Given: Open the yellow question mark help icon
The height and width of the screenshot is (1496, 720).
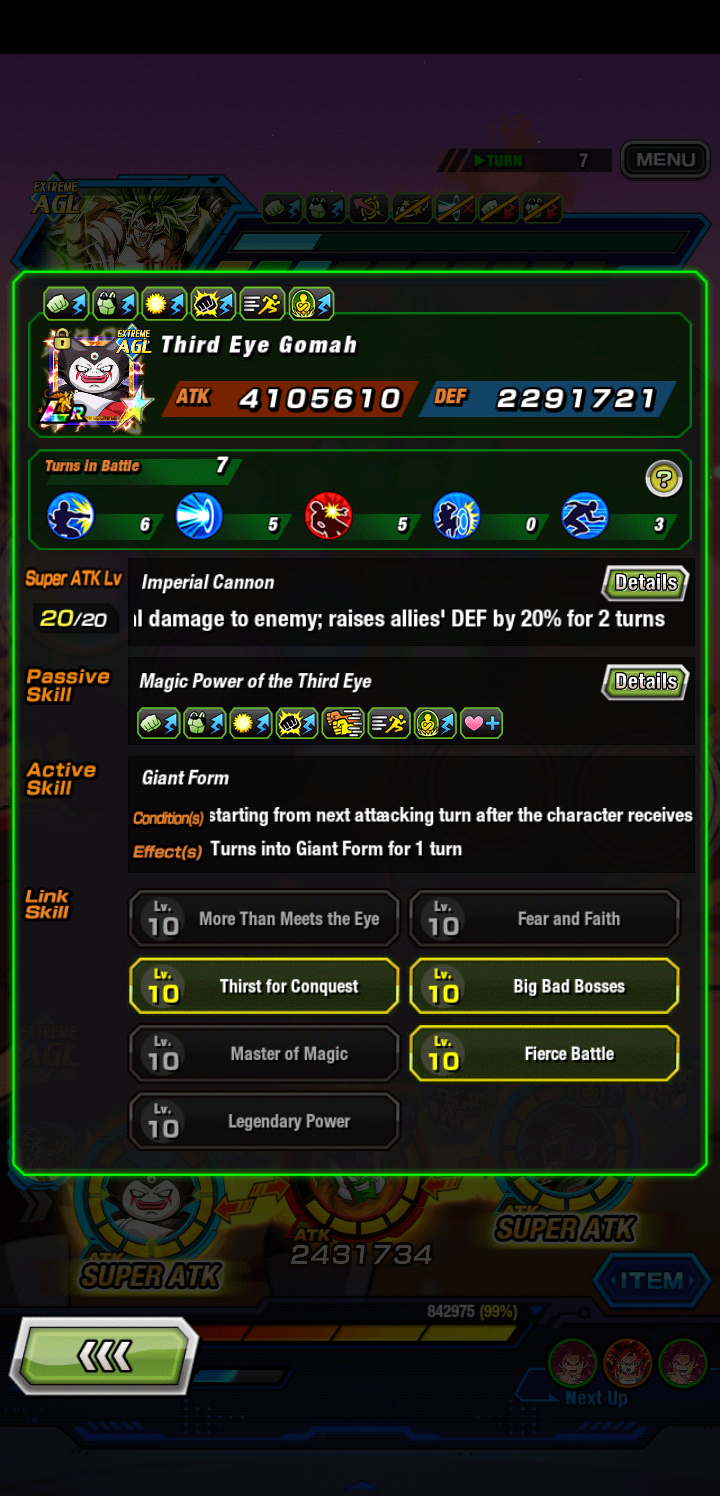Looking at the screenshot, I should [664, 479].
